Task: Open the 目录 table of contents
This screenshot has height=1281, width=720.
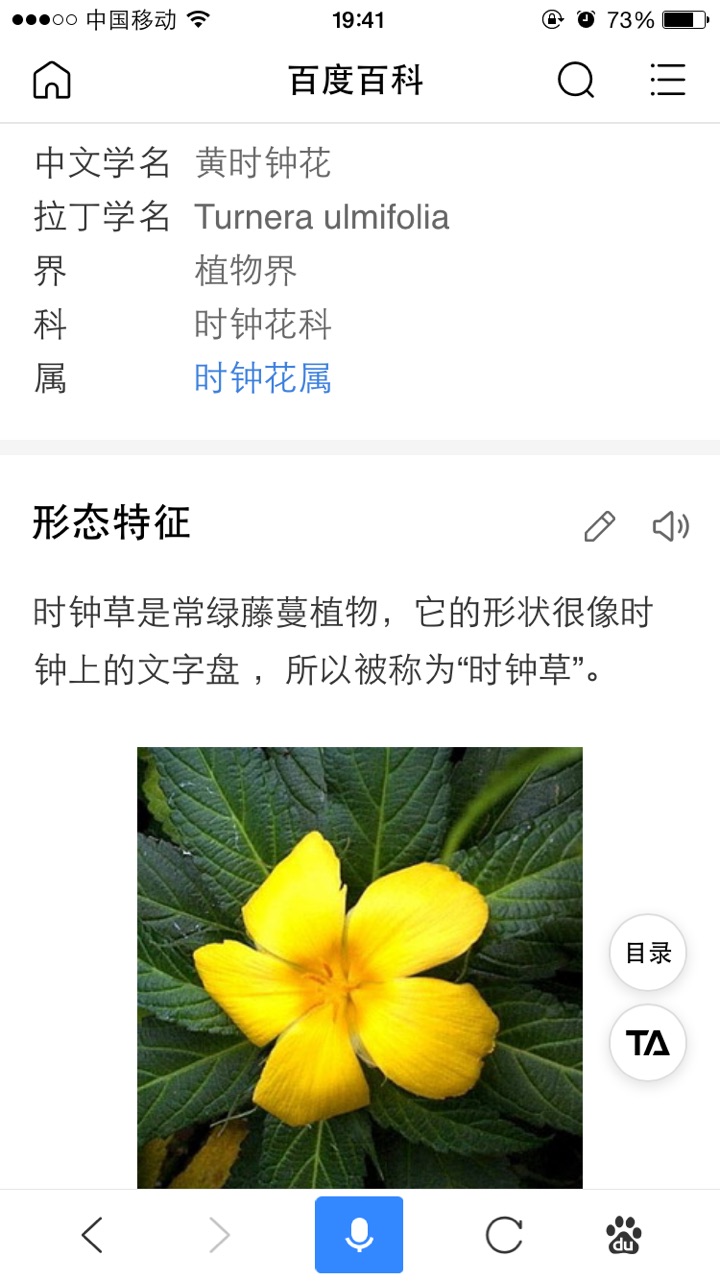Action: click(648, 953)
